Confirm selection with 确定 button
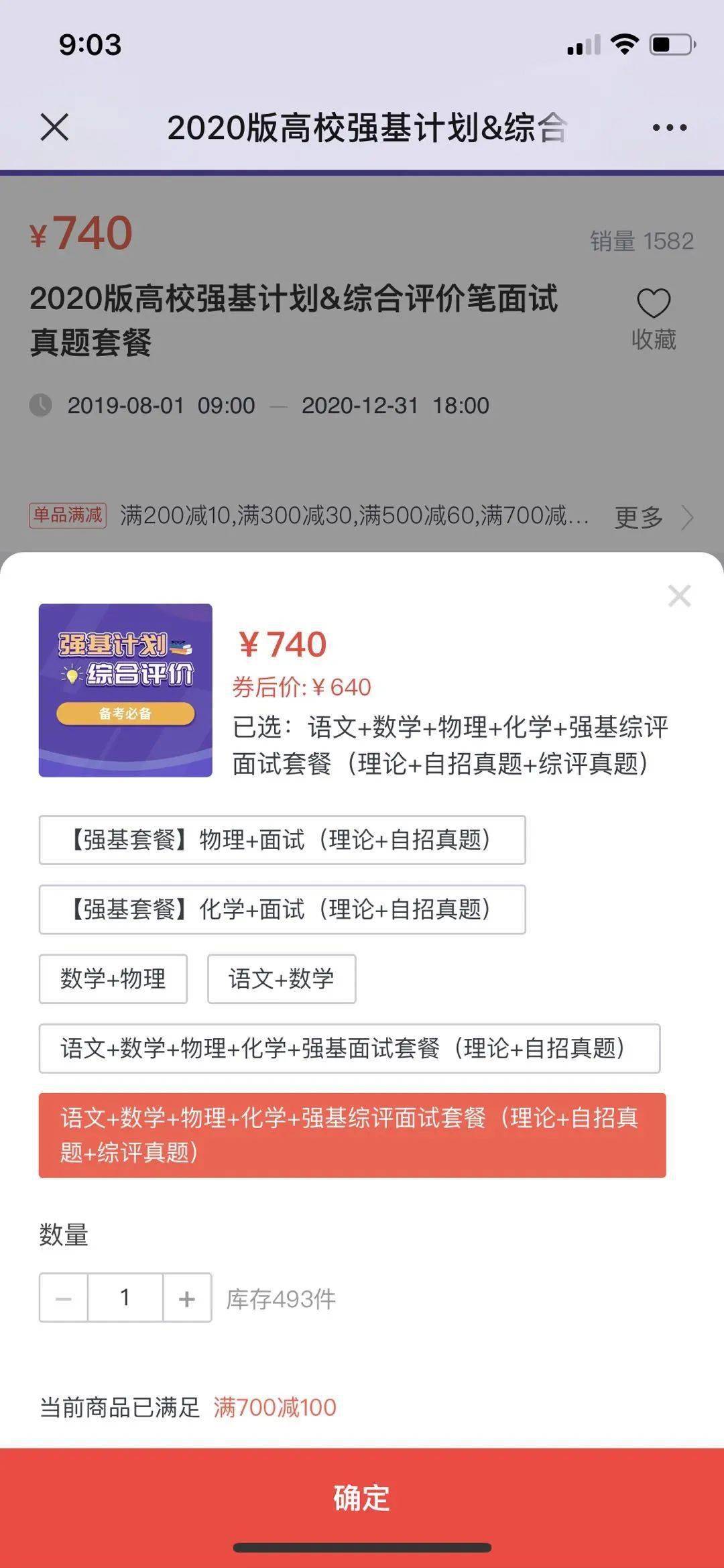This screenshot has height=1568, width=724. [362, 1498]
